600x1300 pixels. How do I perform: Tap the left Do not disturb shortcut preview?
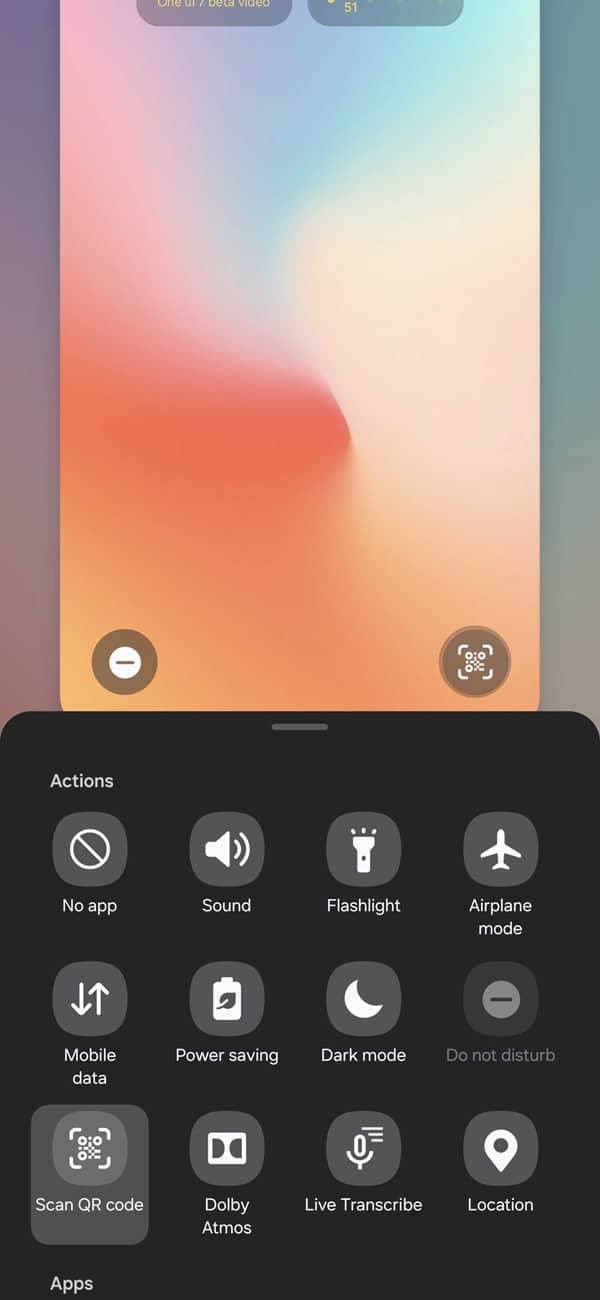point(125,661)
